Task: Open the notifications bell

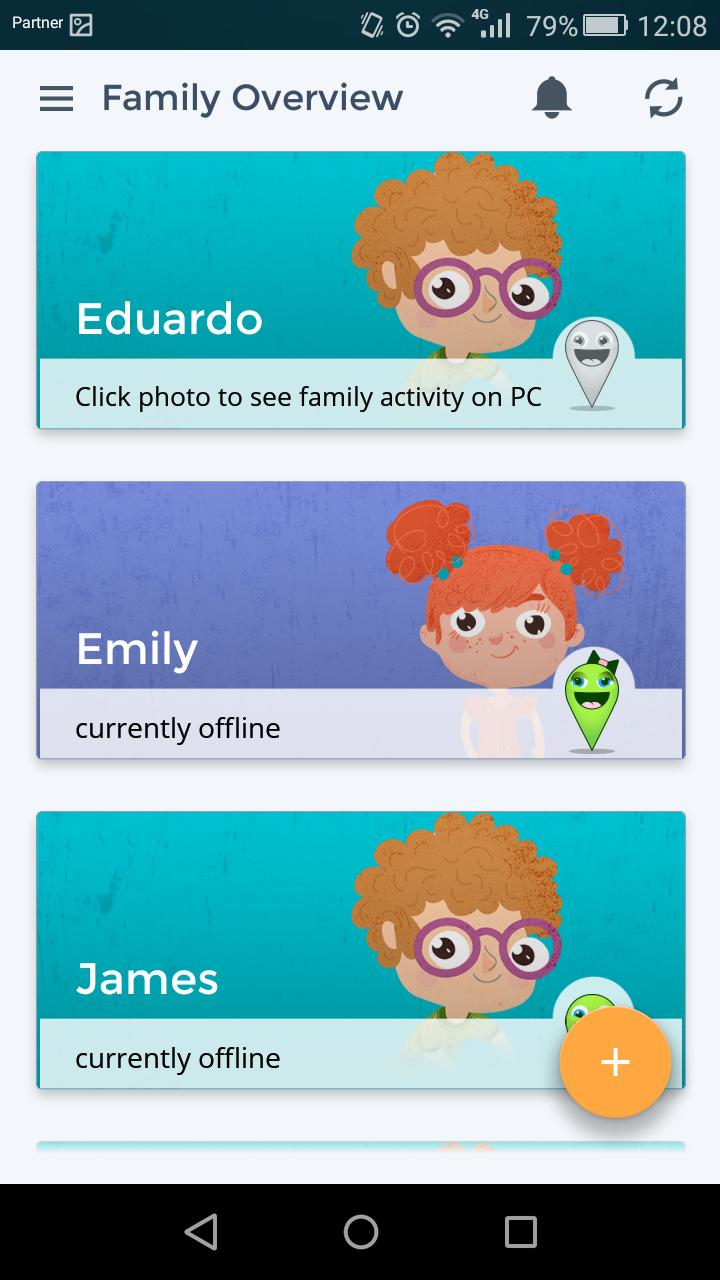Action: (x=551, y=98)
